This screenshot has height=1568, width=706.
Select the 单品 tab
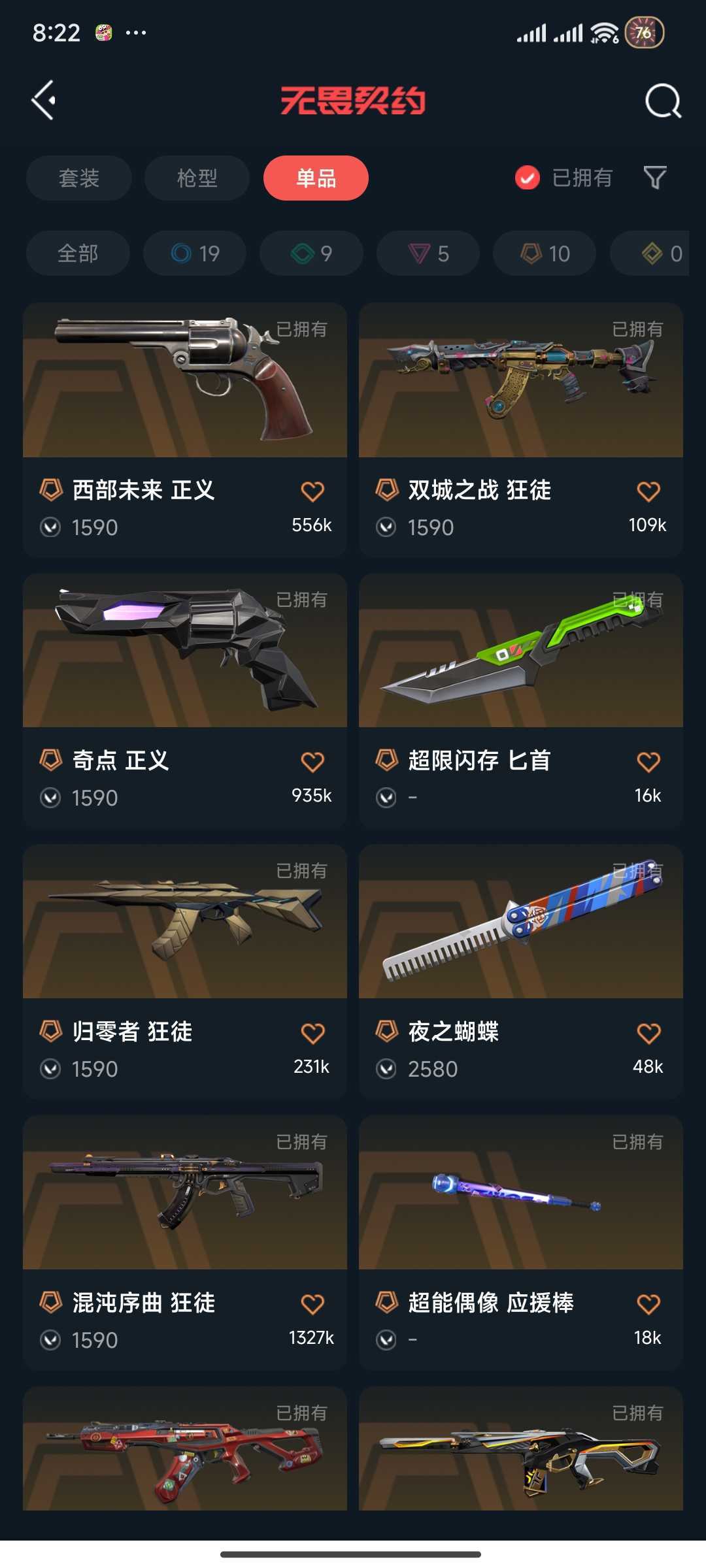point(315,178)
